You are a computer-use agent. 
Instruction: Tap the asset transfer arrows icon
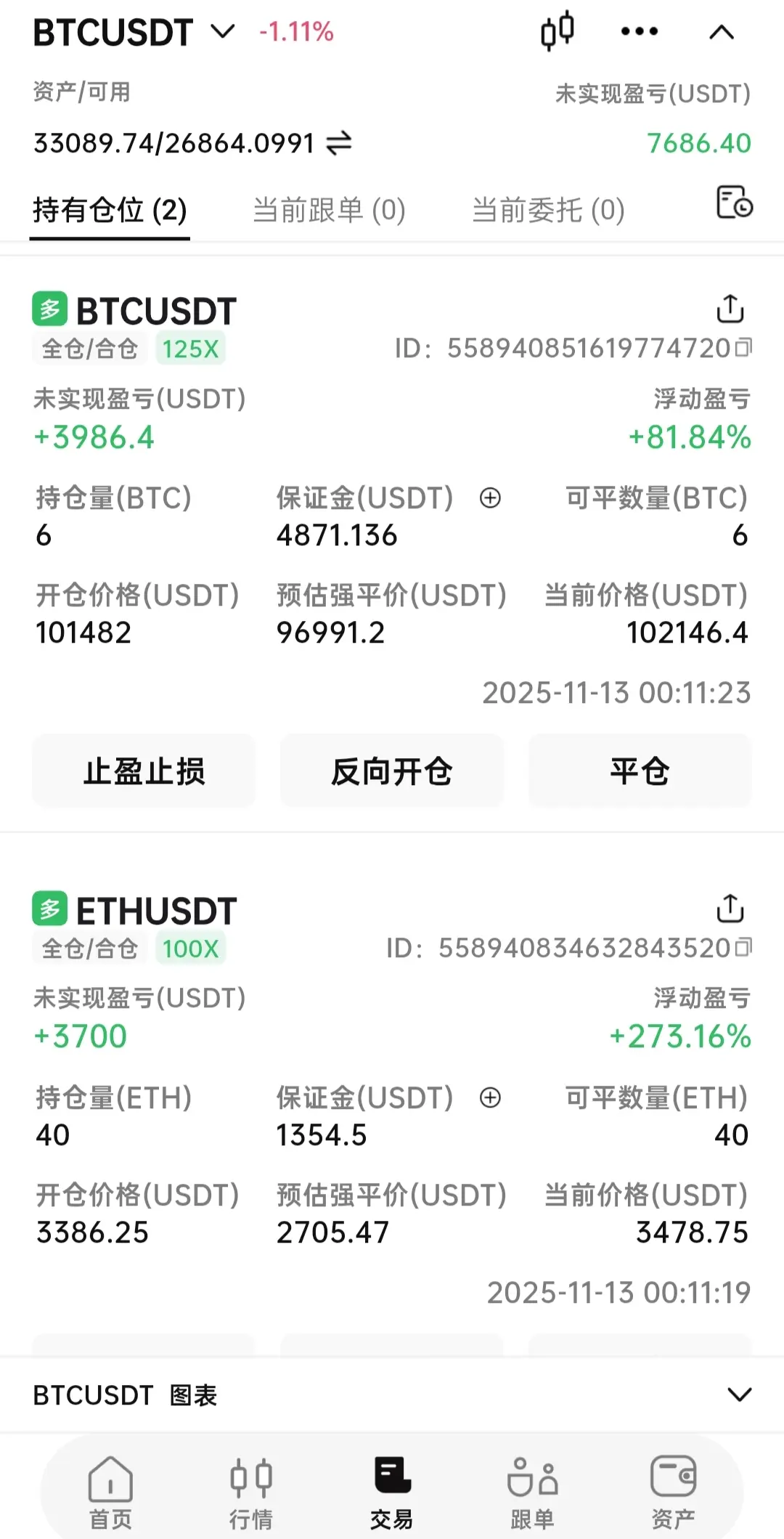coord(339,143)
